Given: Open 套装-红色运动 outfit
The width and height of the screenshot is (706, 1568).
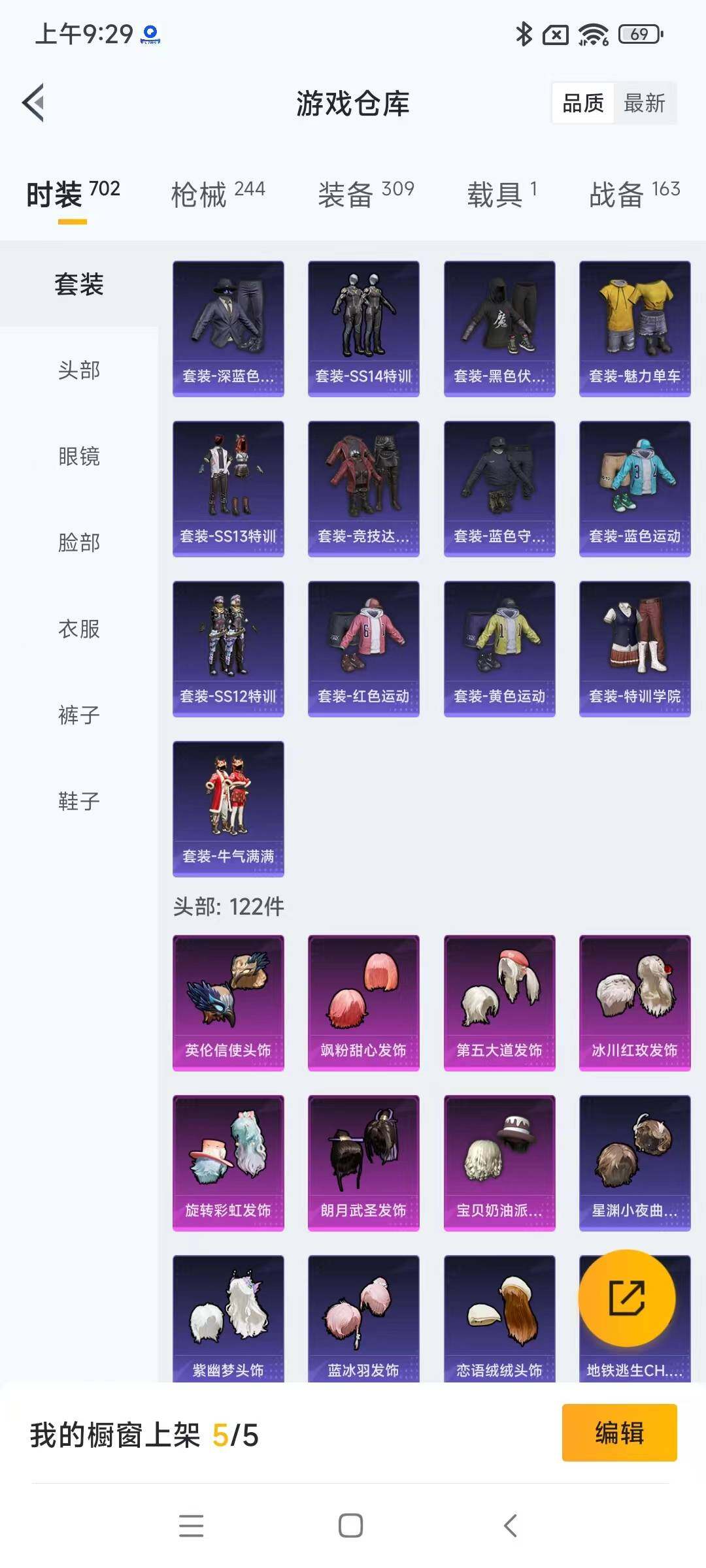Looking at the screenshot, I should coord(363,649).
